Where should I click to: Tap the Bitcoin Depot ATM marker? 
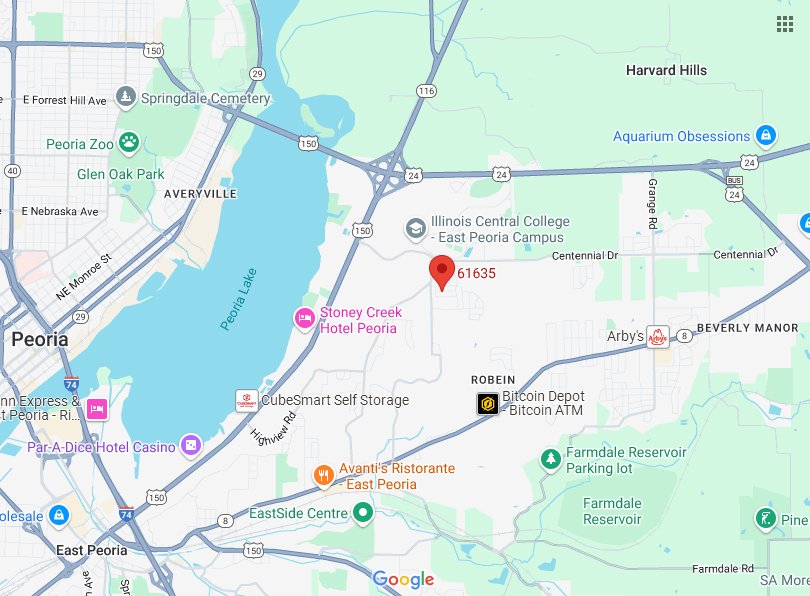(487, 404)
